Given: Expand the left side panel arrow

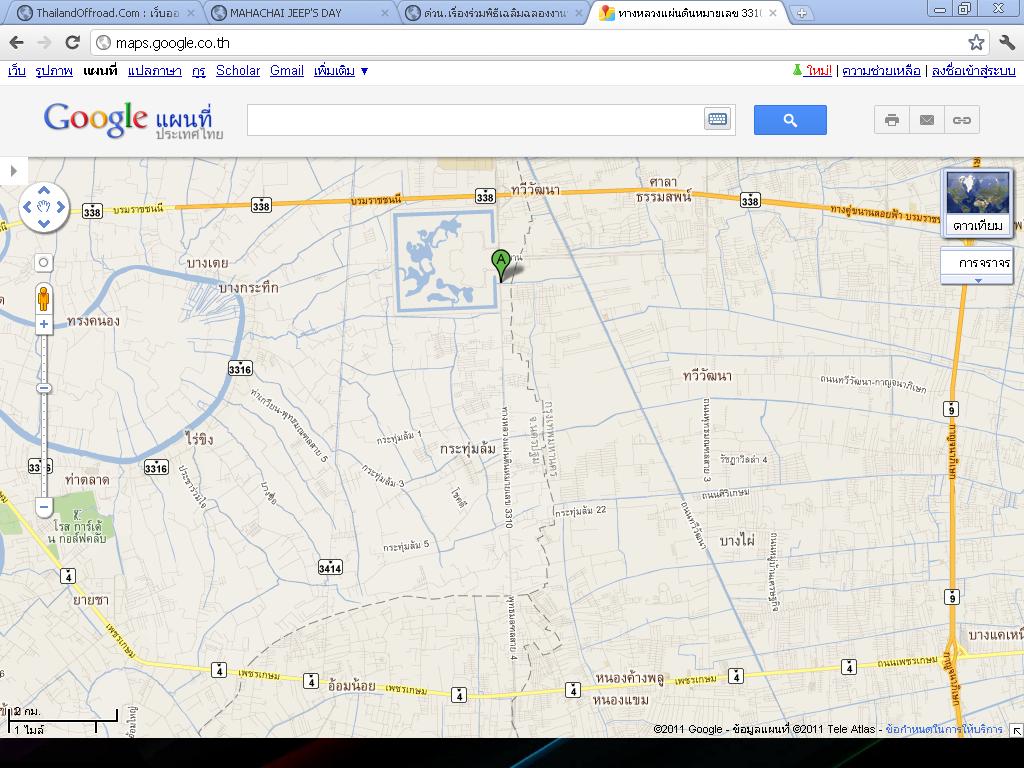Looking at the screenshot, I should click(x=13, y=171).
